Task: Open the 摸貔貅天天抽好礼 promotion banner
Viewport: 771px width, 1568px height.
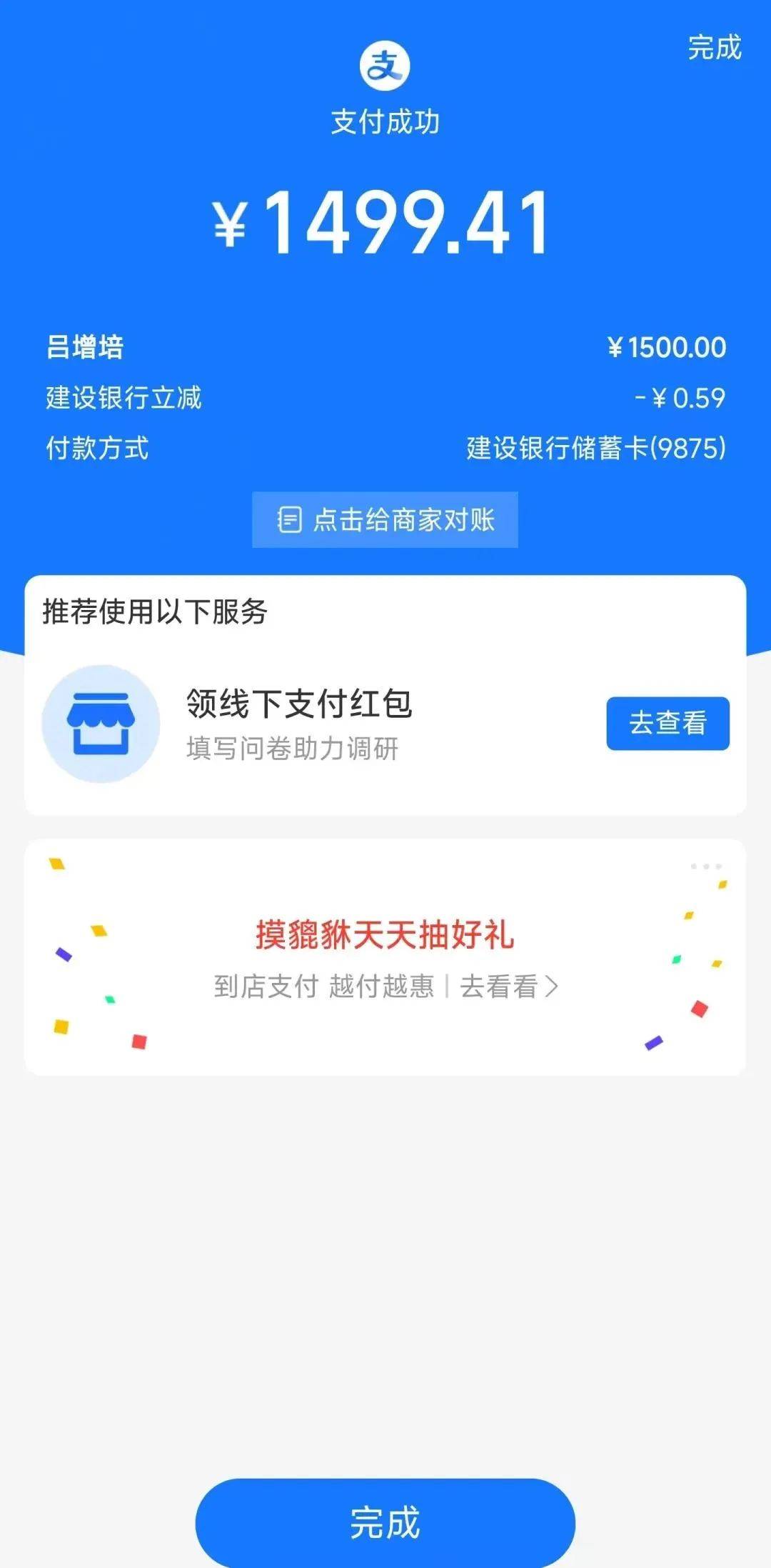Action: pyautogui.click(x=385, y=957)
